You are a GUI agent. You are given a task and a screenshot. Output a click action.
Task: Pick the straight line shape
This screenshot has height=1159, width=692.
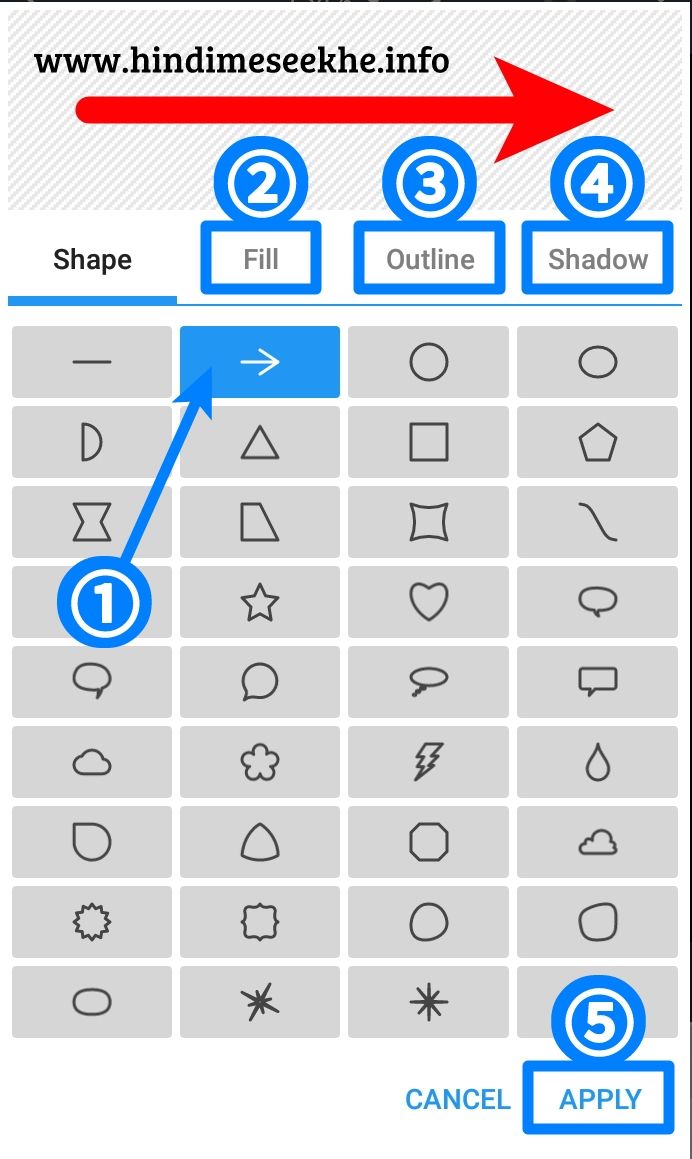(92, 362)
